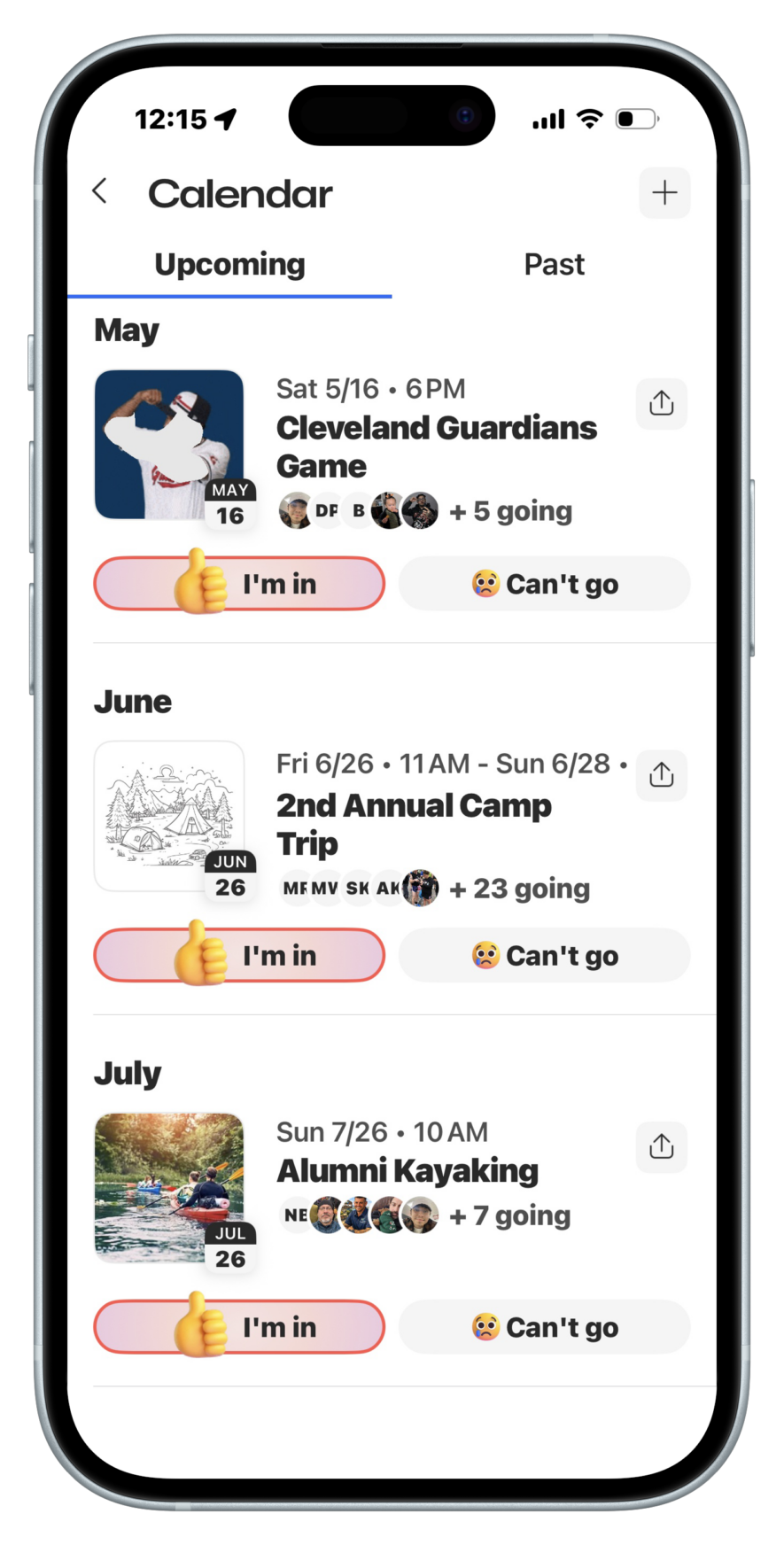
Task: Choose Can't go for Alumni Kayaking
Action: pos(544,1327)
